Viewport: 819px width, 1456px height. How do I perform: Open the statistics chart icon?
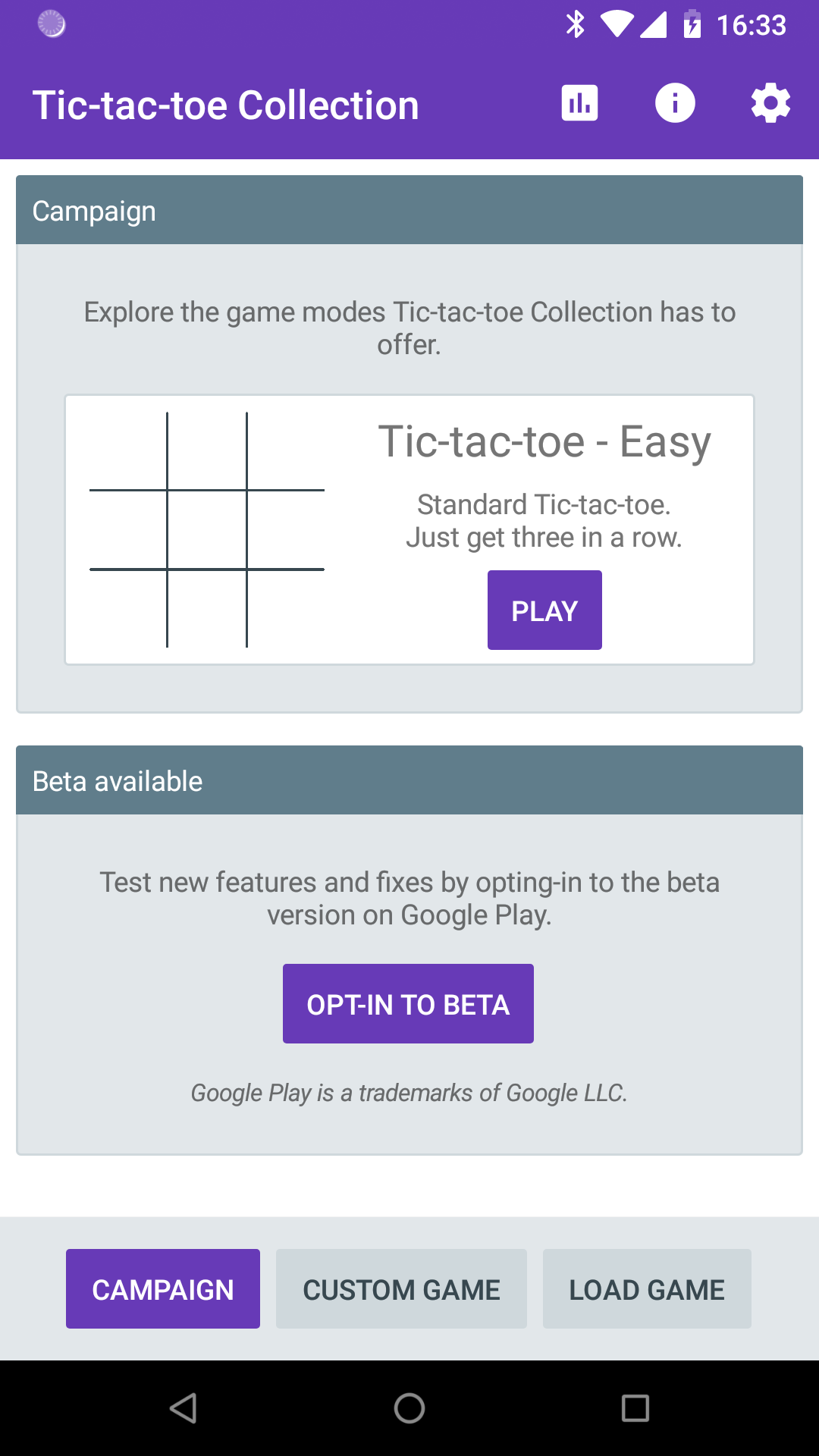pyautogui.click(x=579, y=103)
